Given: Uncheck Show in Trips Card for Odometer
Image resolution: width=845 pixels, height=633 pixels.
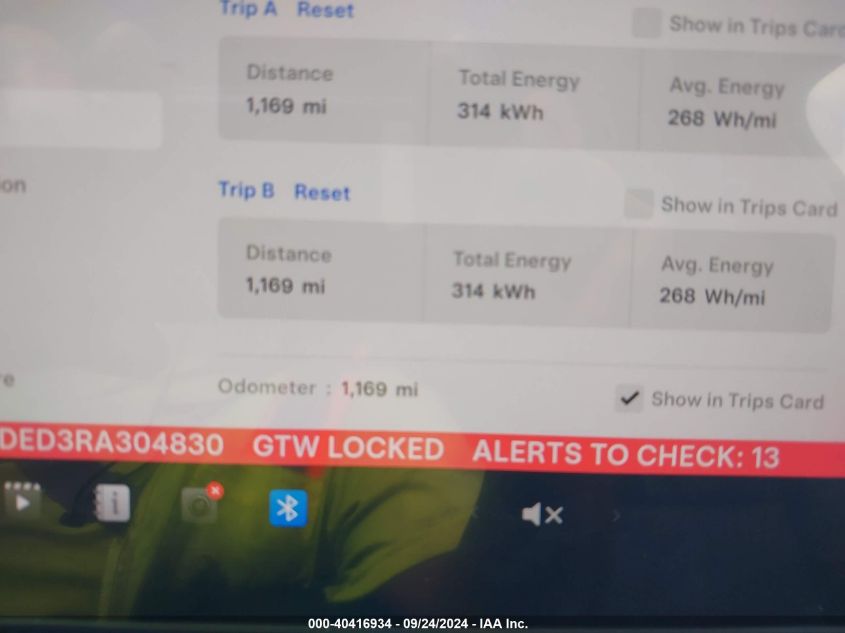Looking at the screenshot, I should point(629,399).
